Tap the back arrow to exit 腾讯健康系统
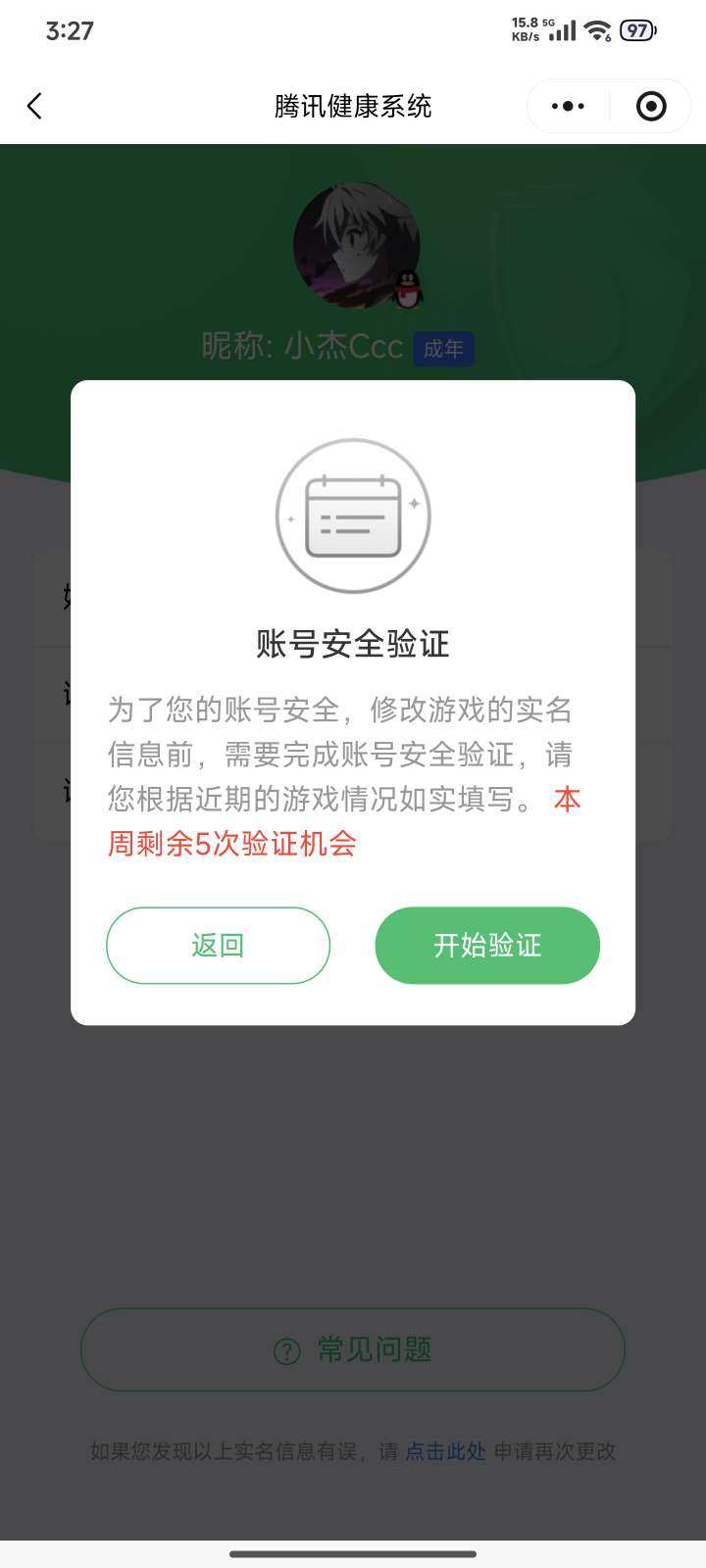Viewport: 706px width, 1568px height. coord(35,106)
